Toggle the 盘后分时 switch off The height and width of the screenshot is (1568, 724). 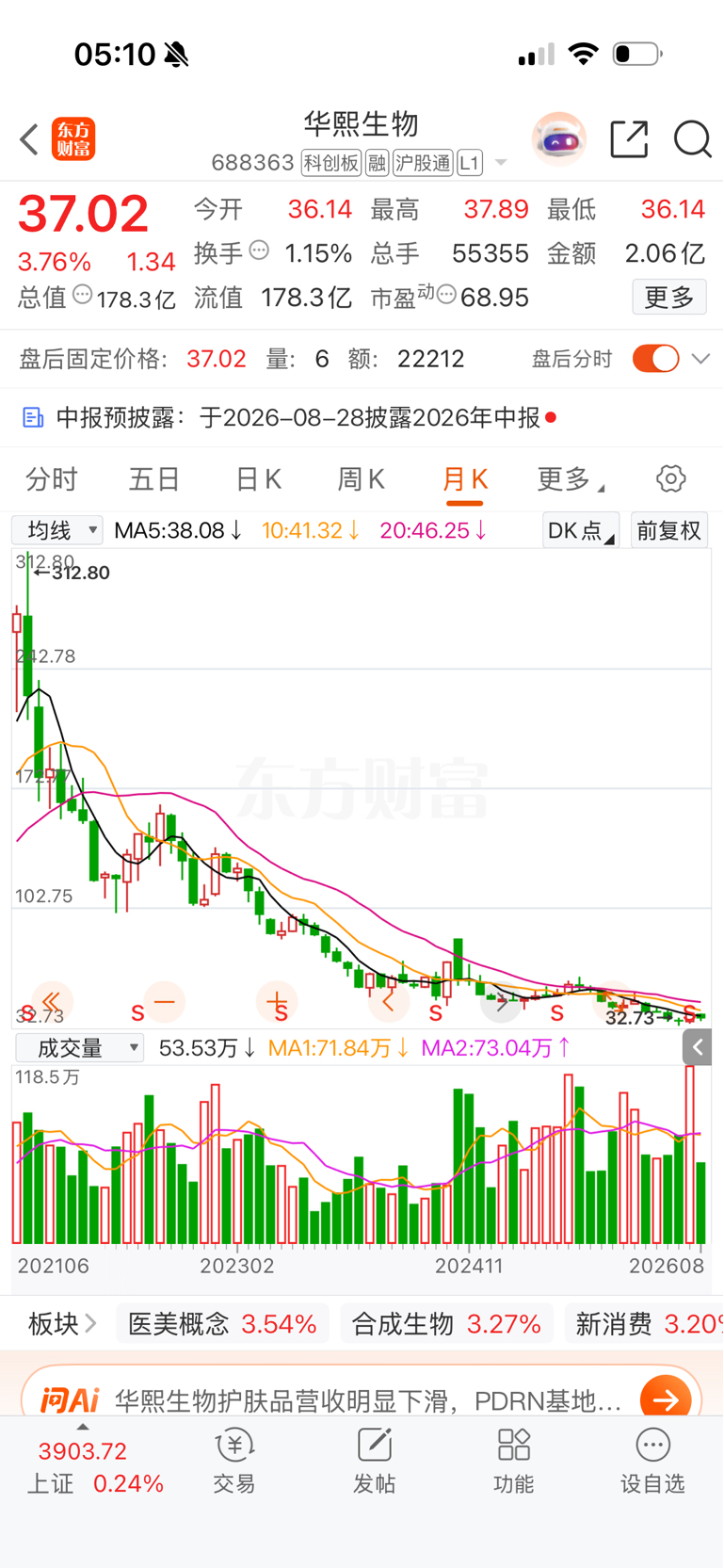(656, 359)
